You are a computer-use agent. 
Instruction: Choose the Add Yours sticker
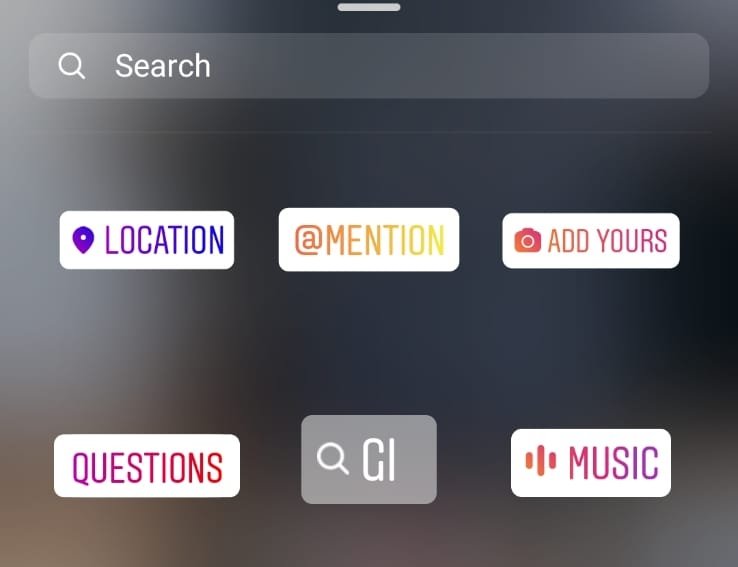pos(590,241)
